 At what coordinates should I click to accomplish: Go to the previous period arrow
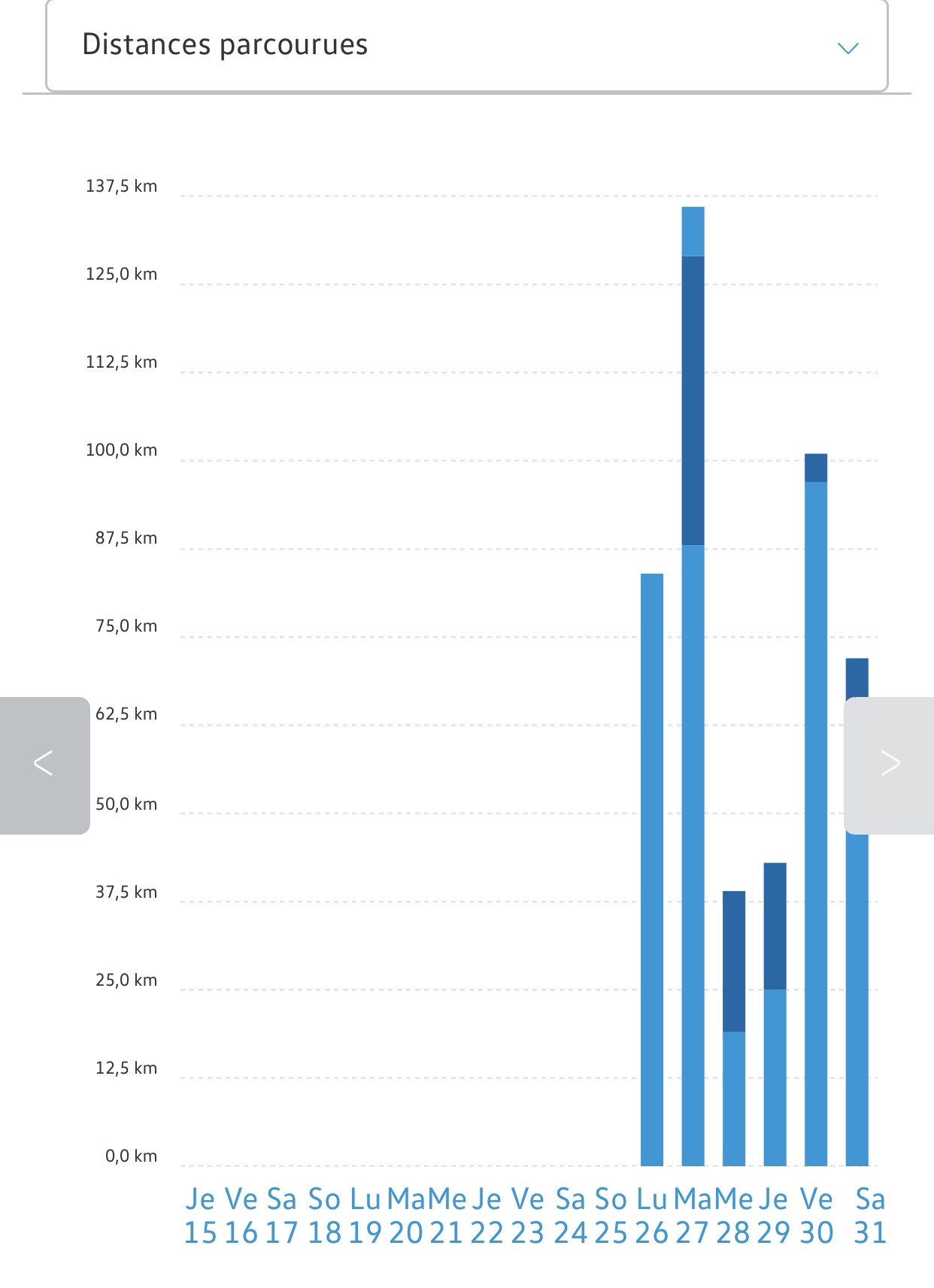coord(44,765)
